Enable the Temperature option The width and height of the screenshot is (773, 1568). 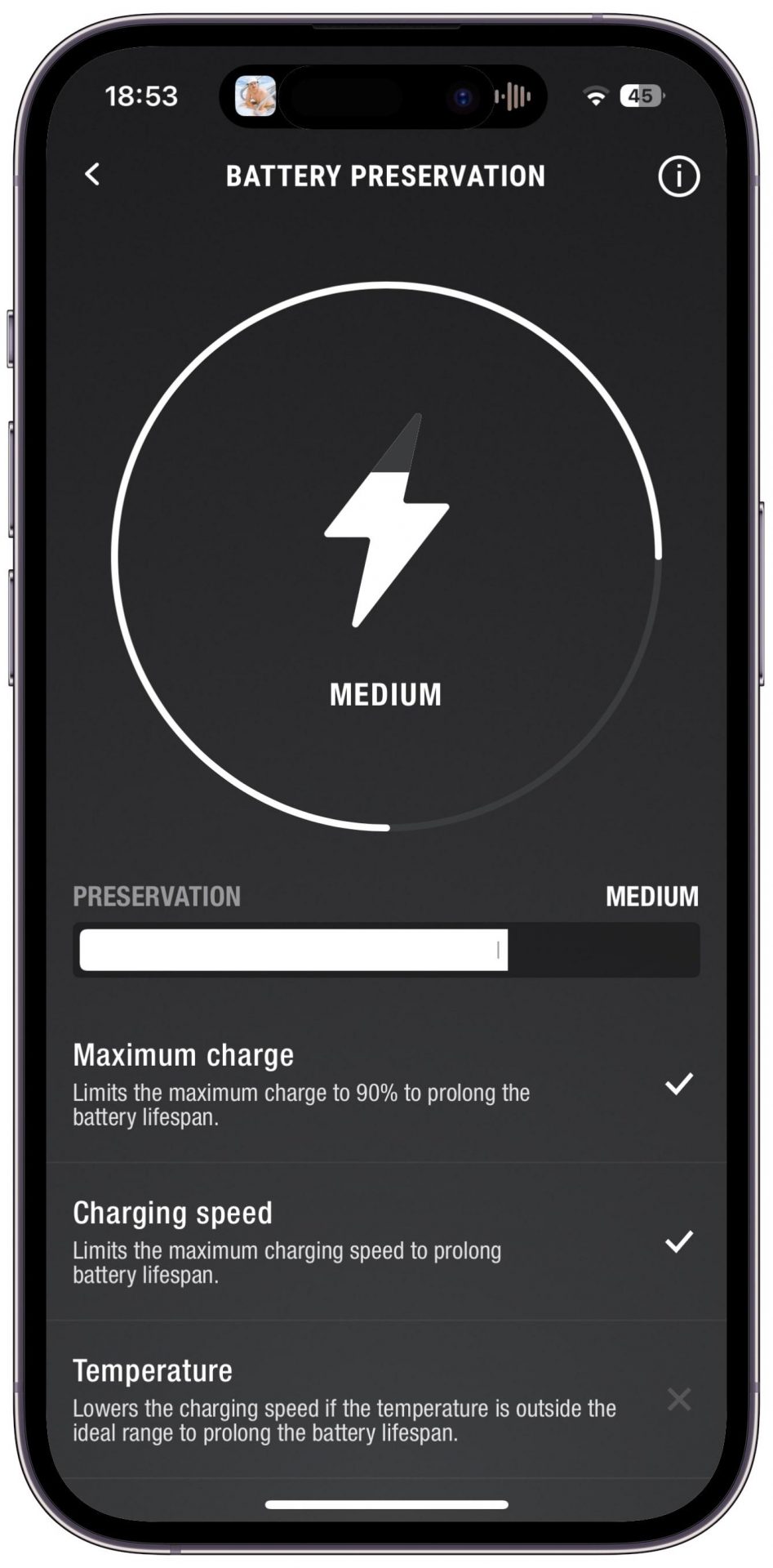[678, 1399]
